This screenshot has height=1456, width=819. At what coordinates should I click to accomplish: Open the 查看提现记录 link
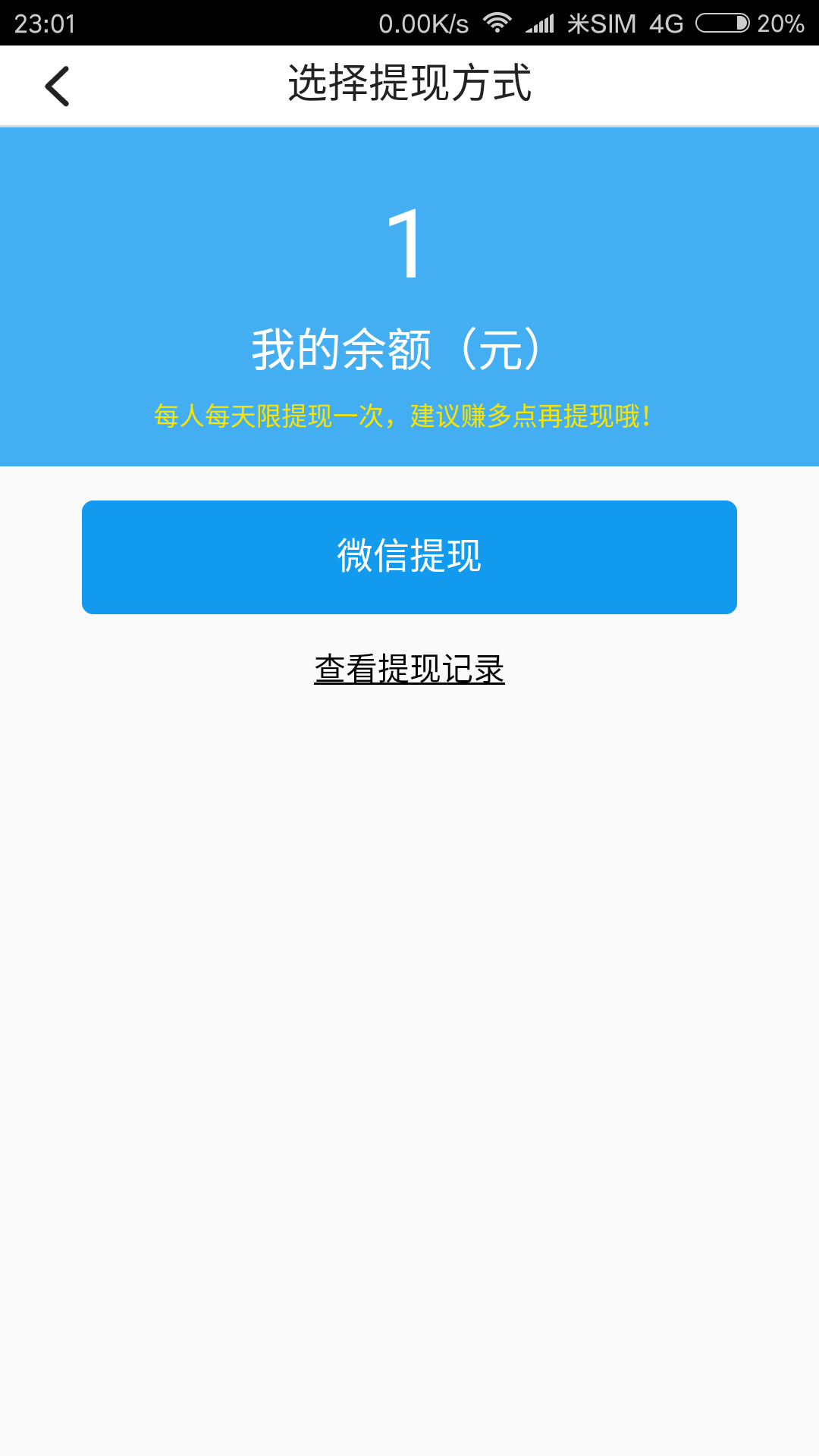point(409,670)
